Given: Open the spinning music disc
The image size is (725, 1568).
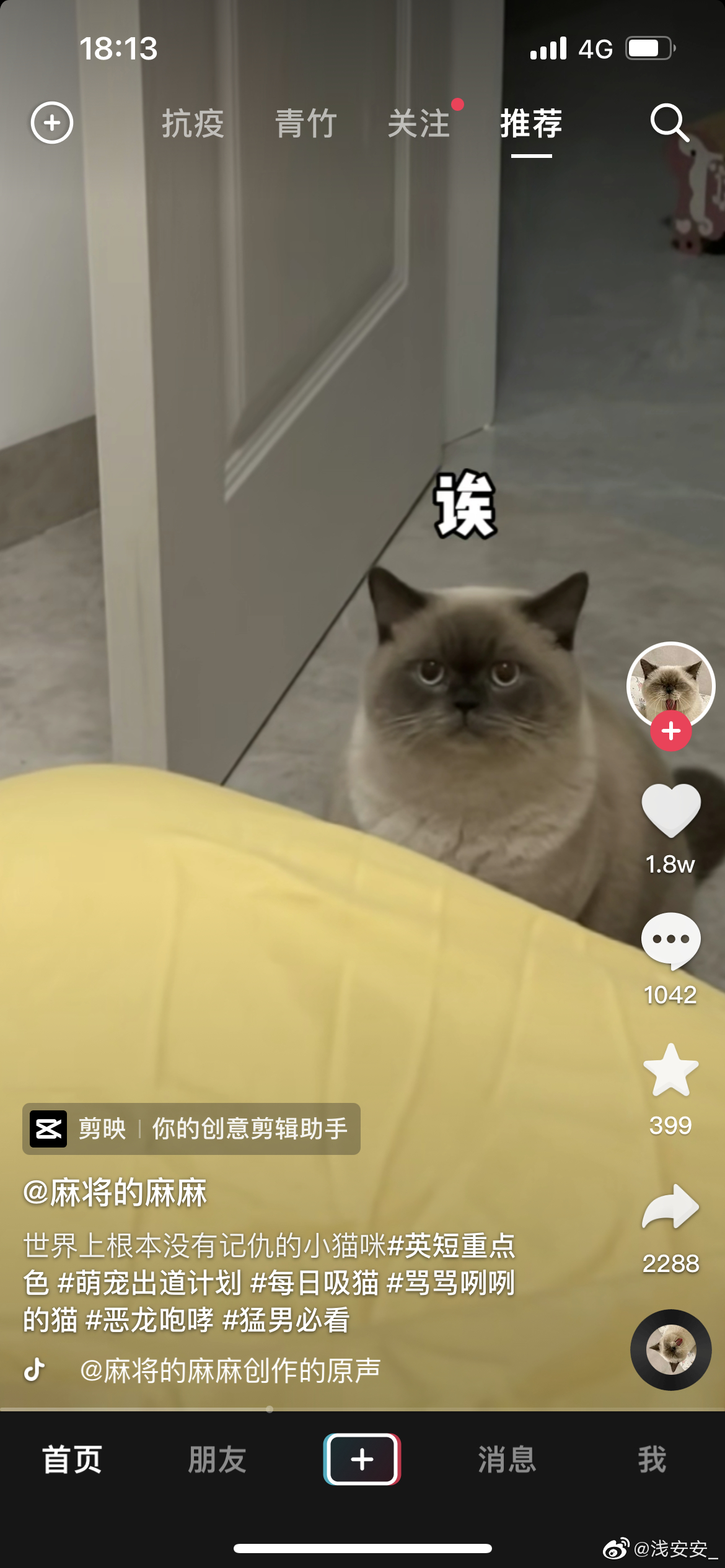Looking at the screenshot, I should pos(670,1349).
